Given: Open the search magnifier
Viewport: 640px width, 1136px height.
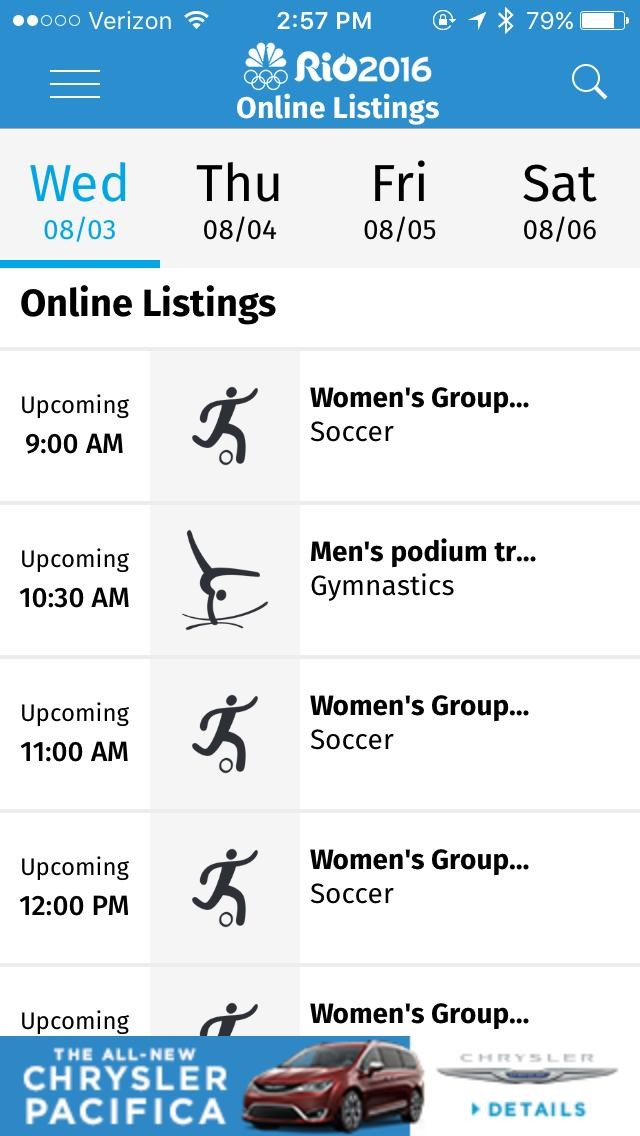Looking at the screenshot, I should click(x=589, y=82).
